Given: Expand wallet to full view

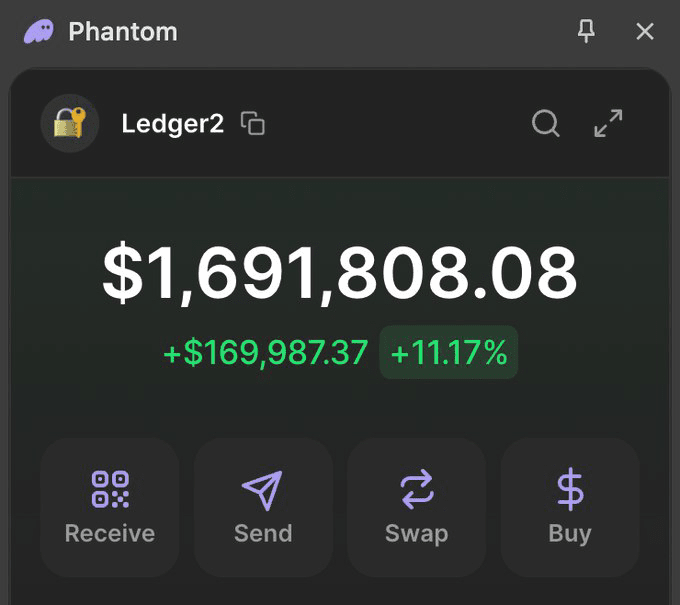Looking at the screenshot, I should pyautogui.click(x=608, y=124).
